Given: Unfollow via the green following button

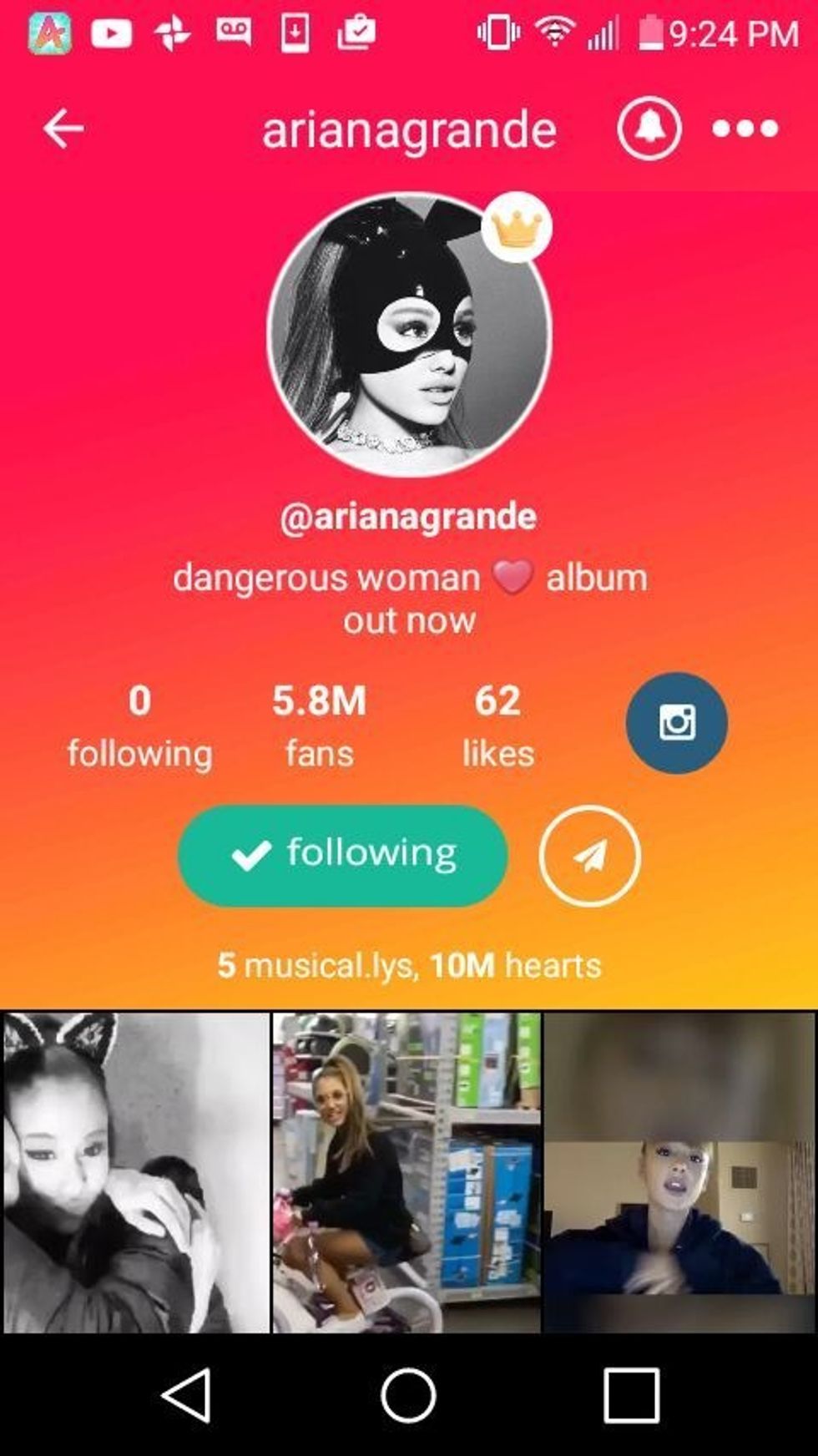Looking at the screenshot, I should click(342, 855).
